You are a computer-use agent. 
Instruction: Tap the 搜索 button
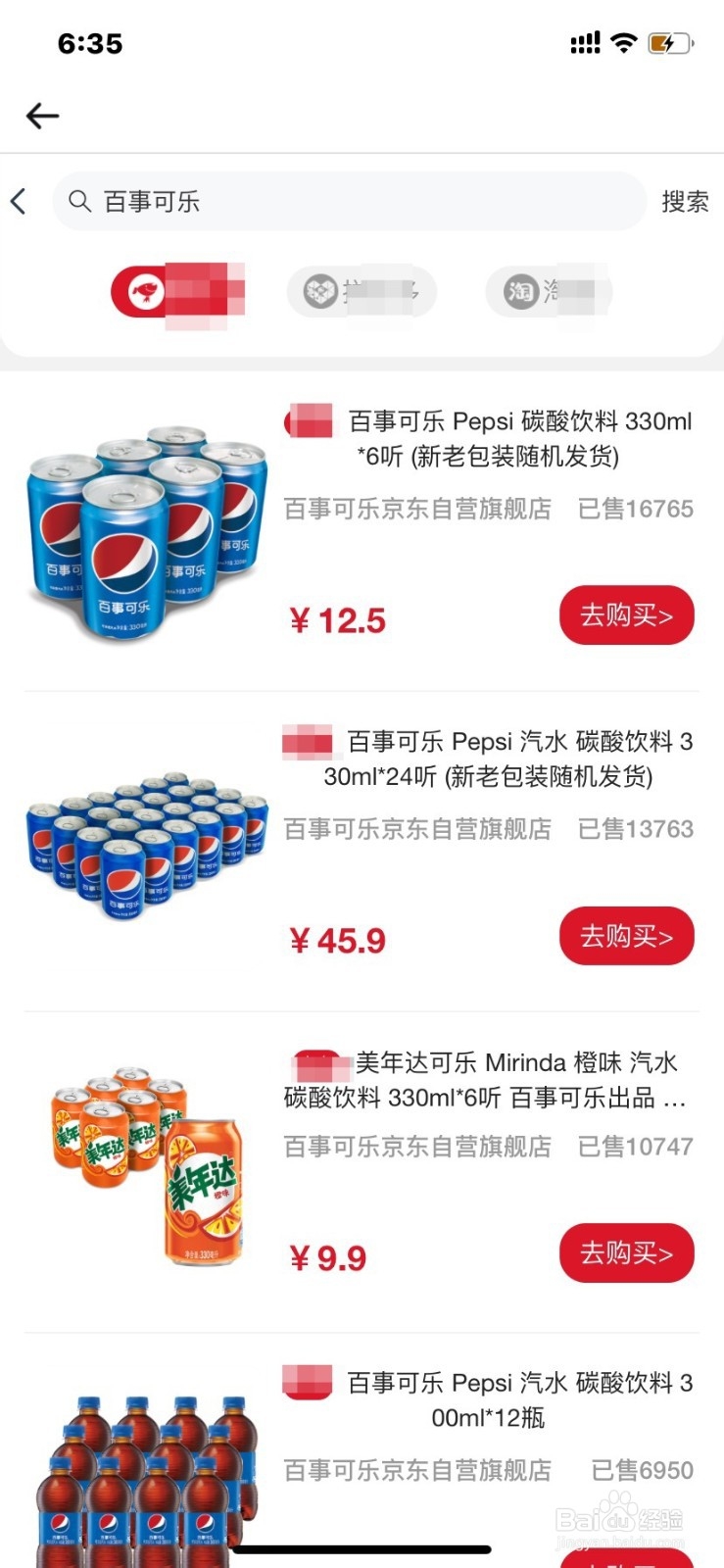click(x=685, y=202)
